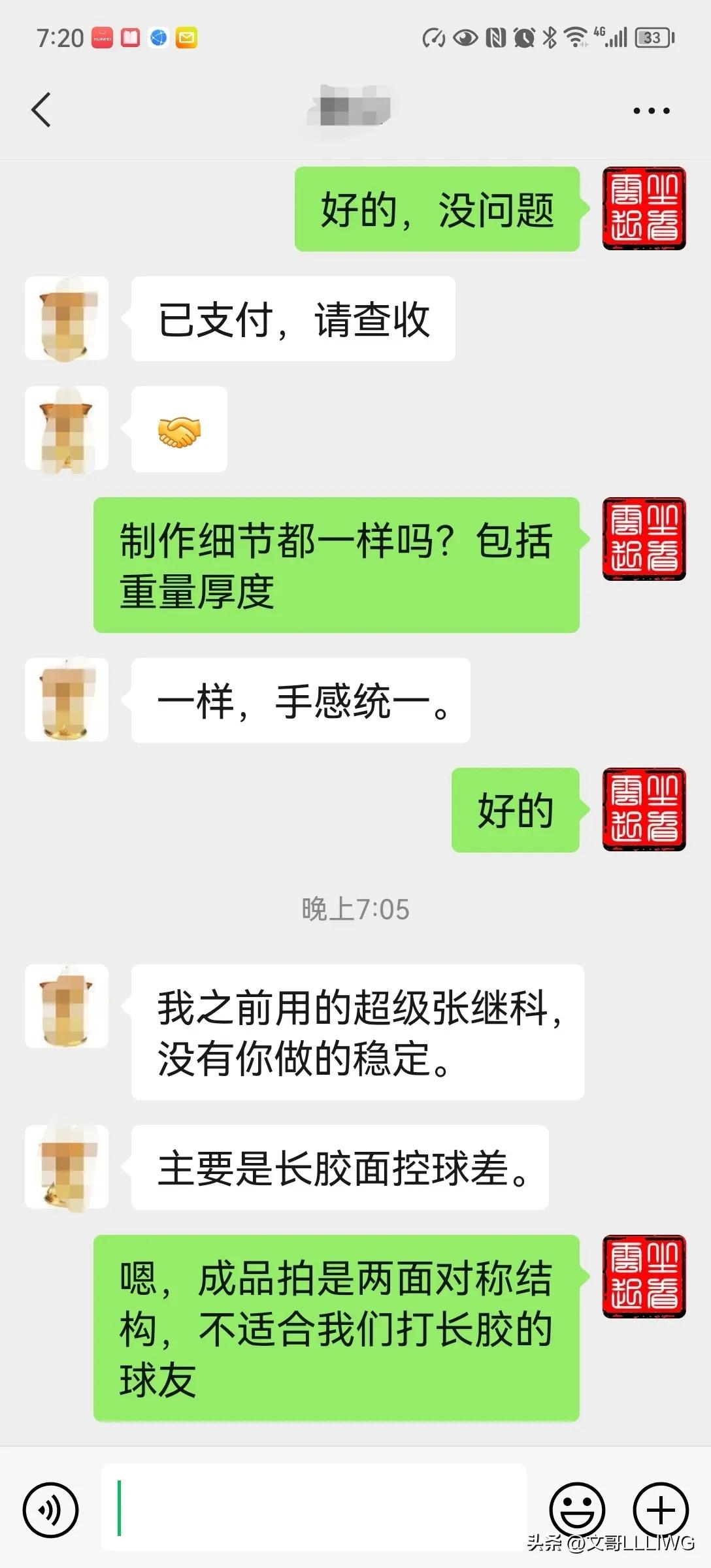The image size is (711, 1568).
Task: Open the contact's profile picture
Action: tap(66, 319)
